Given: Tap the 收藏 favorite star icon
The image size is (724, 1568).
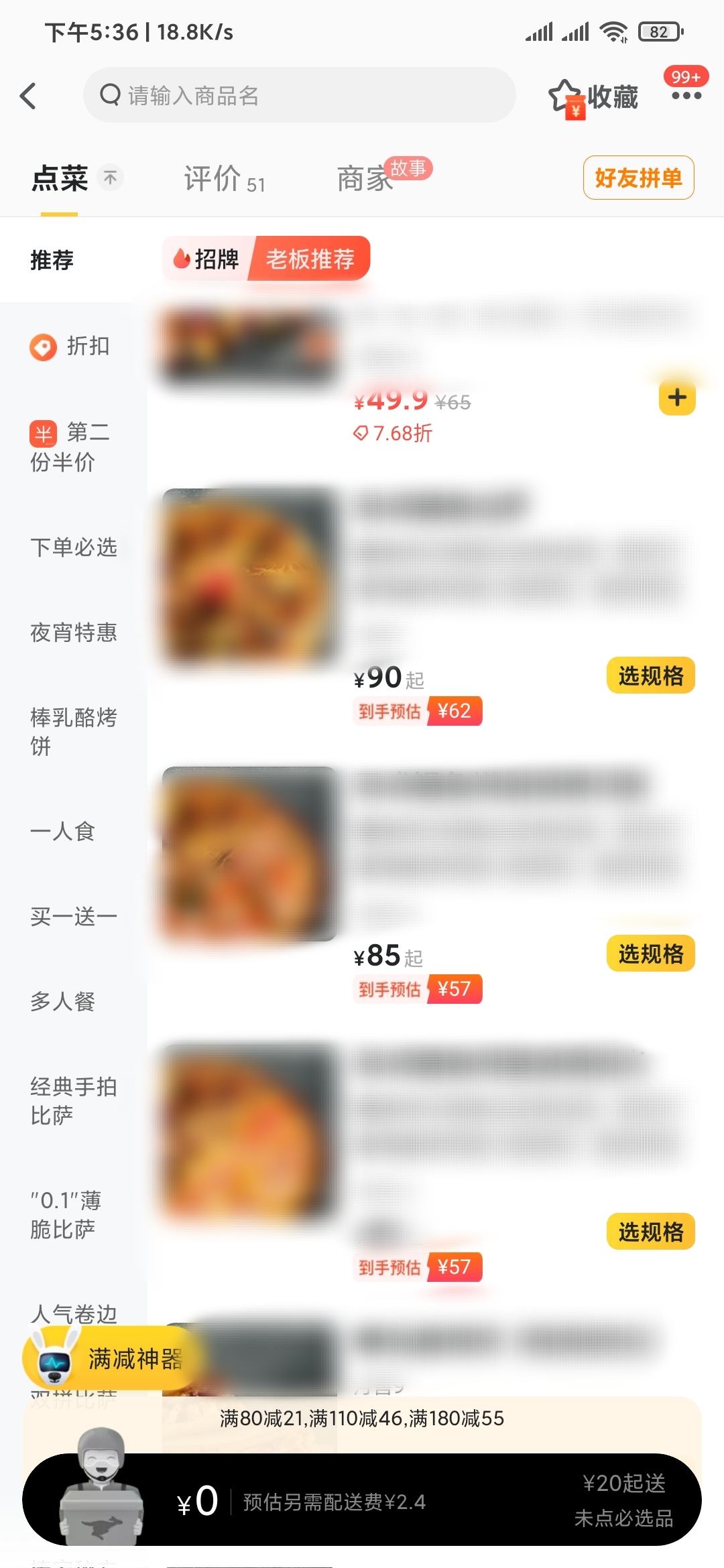Looking at the screenshot, I should click(x=565, y=96).
